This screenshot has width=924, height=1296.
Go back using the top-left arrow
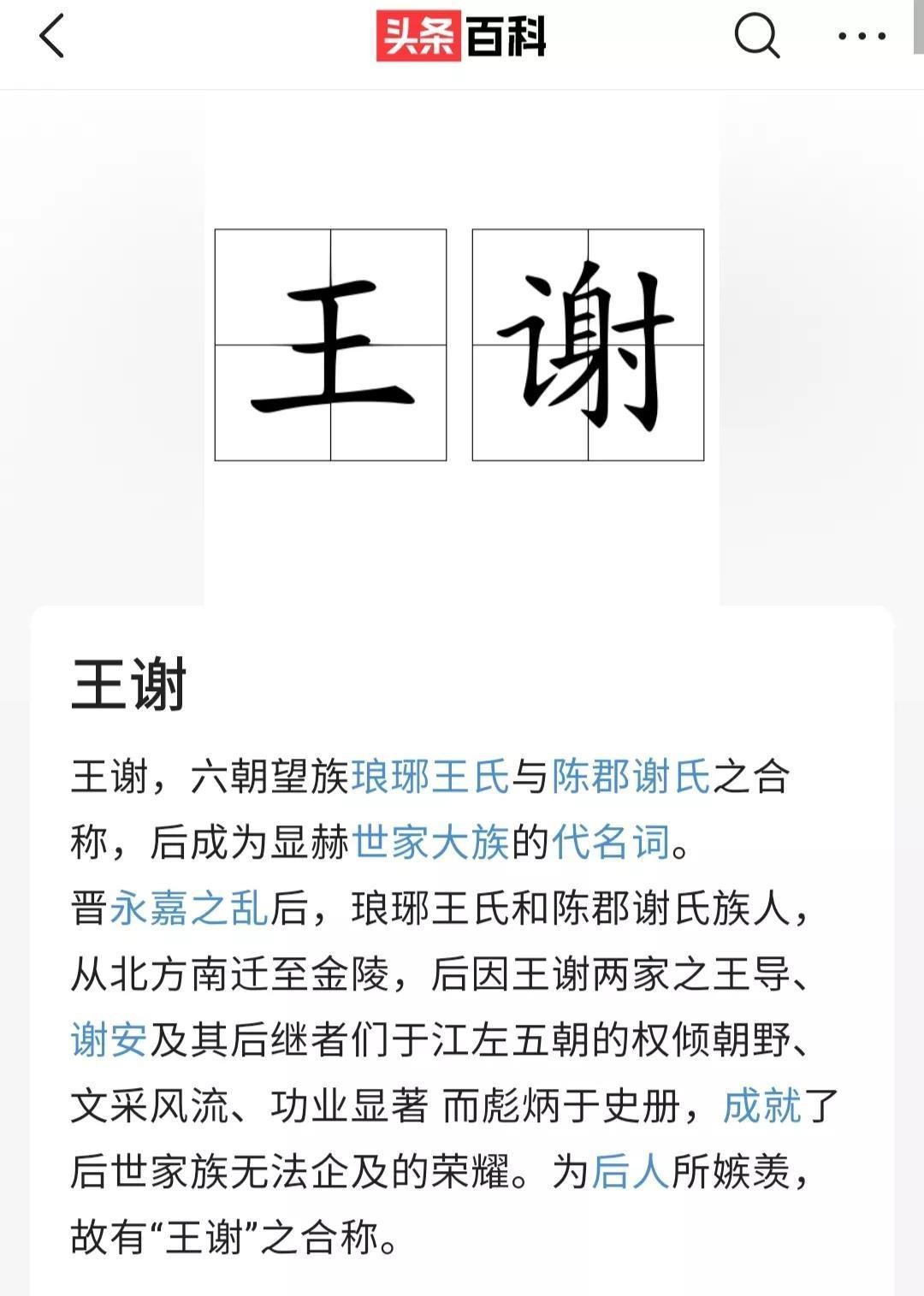coord(53,37)
